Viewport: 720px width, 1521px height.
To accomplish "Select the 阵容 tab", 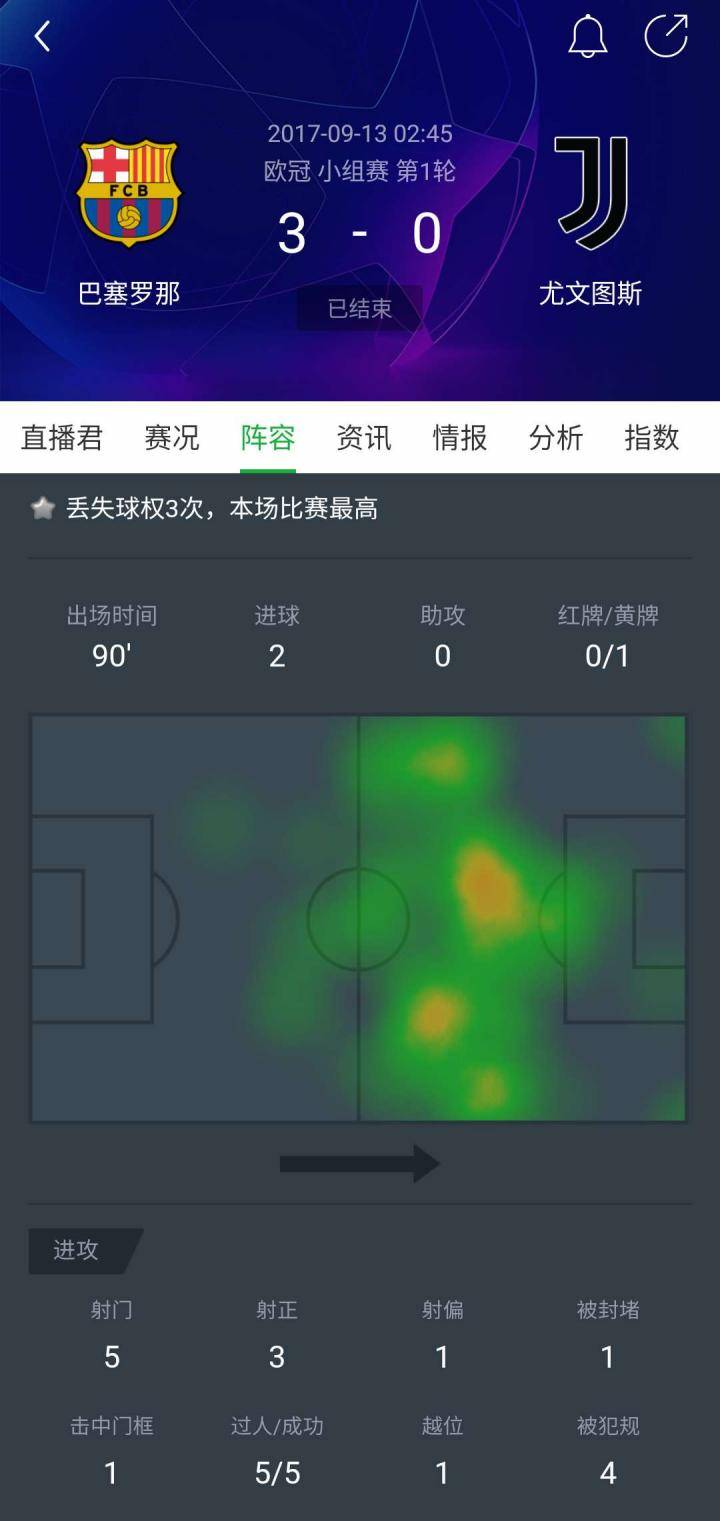I will pyautogui.click(x=268, y=438).
